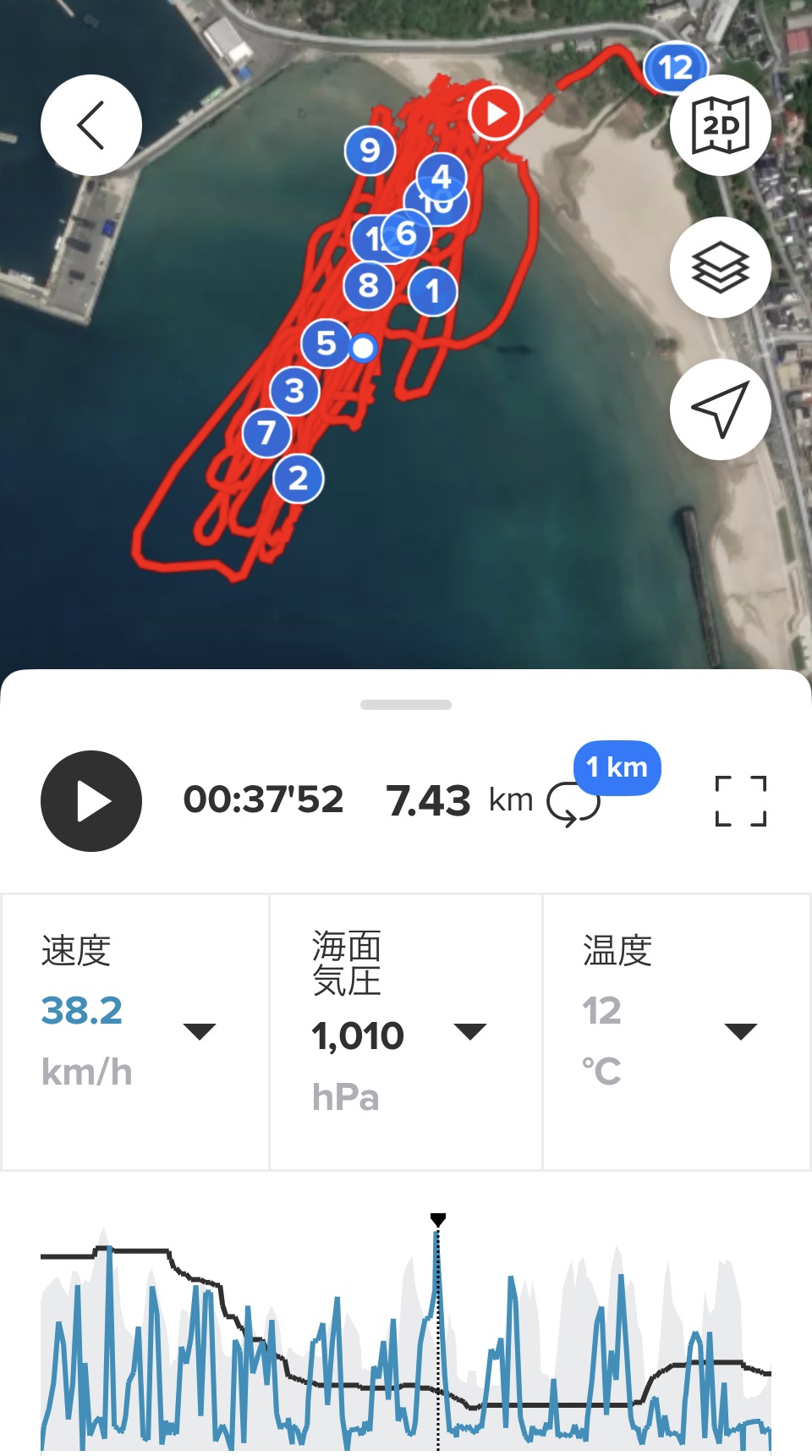Open the 海面気圧 metric dropdown

[470, 1030]
